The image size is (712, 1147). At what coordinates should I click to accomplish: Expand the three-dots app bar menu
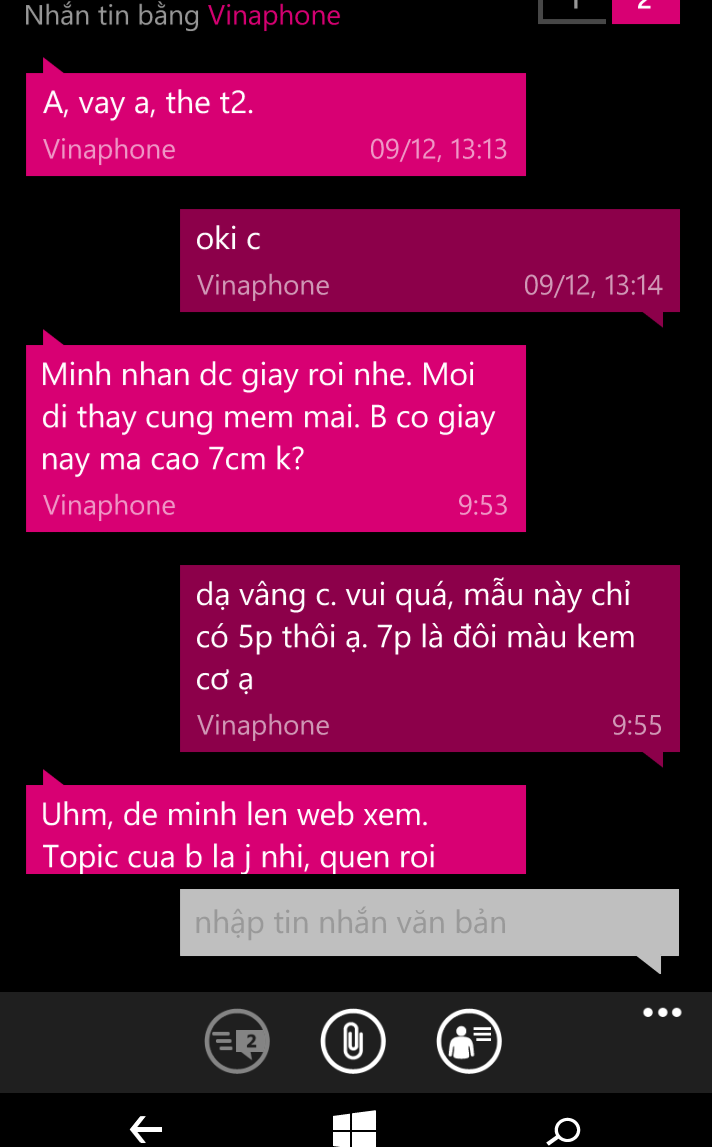click(662, 1013)
